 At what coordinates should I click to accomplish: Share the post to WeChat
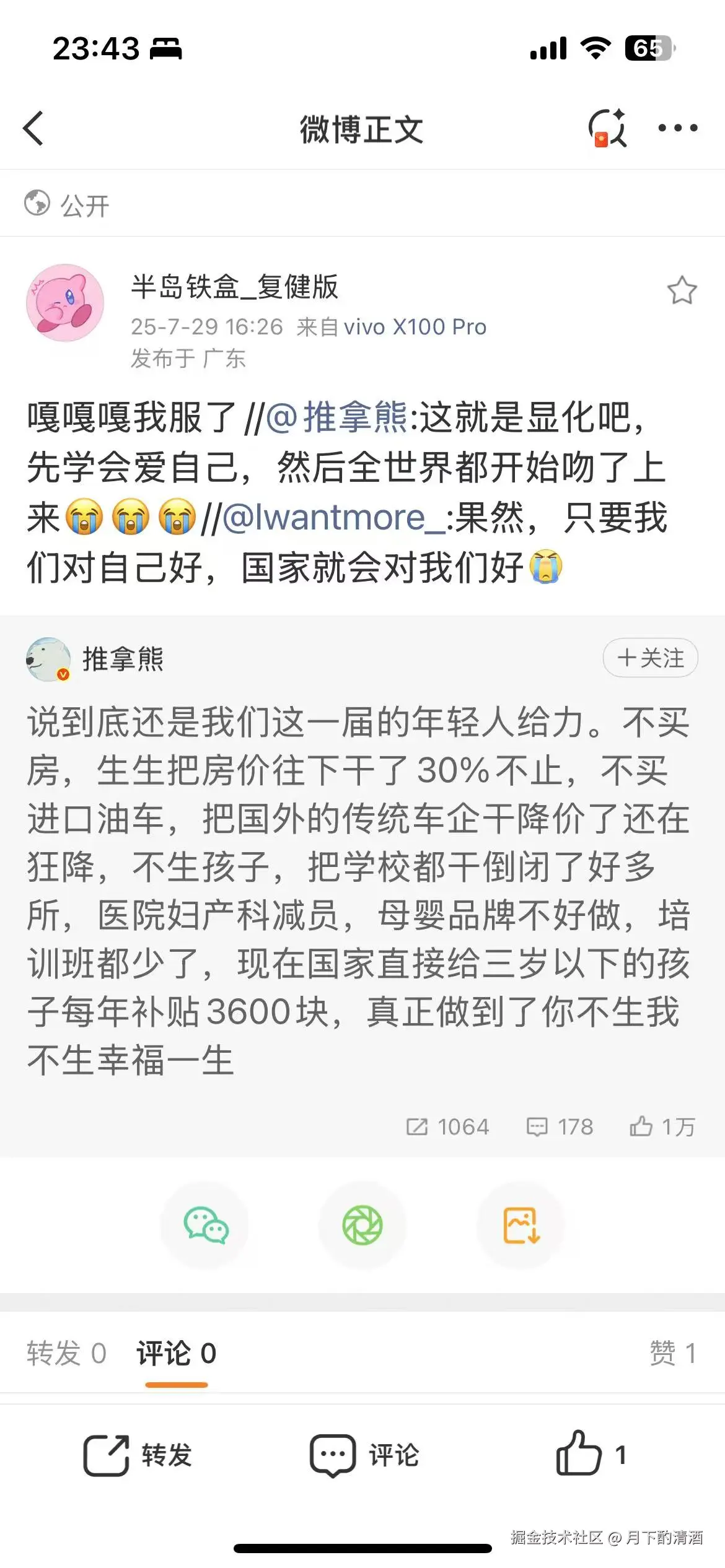pyautogui.click(x=206, y=1225)
